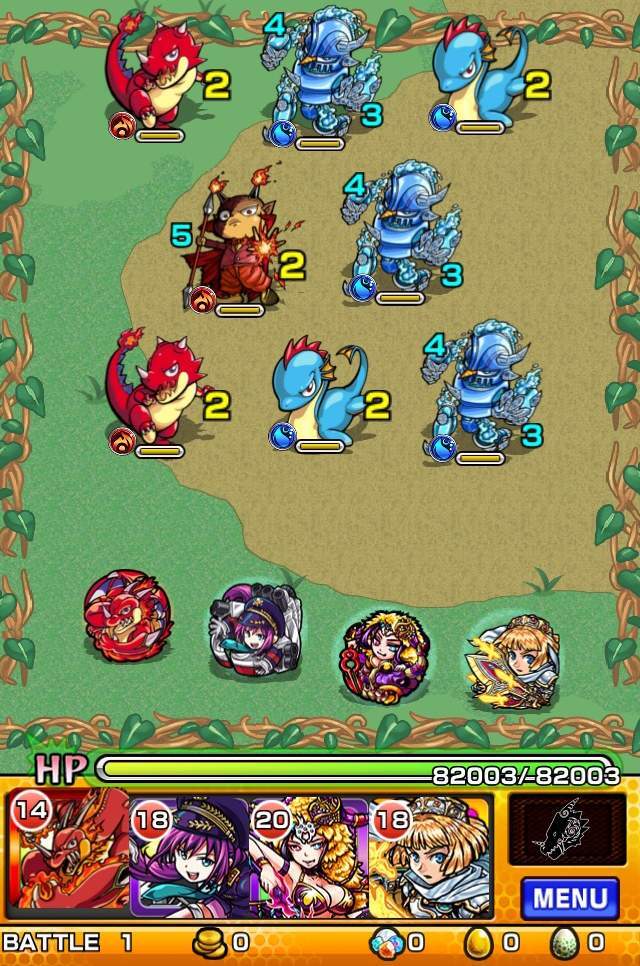Select the blonde knight character card numbered 18
Image resolution: width=640 pixels, height=966 pixels.
tap(430, 857)
